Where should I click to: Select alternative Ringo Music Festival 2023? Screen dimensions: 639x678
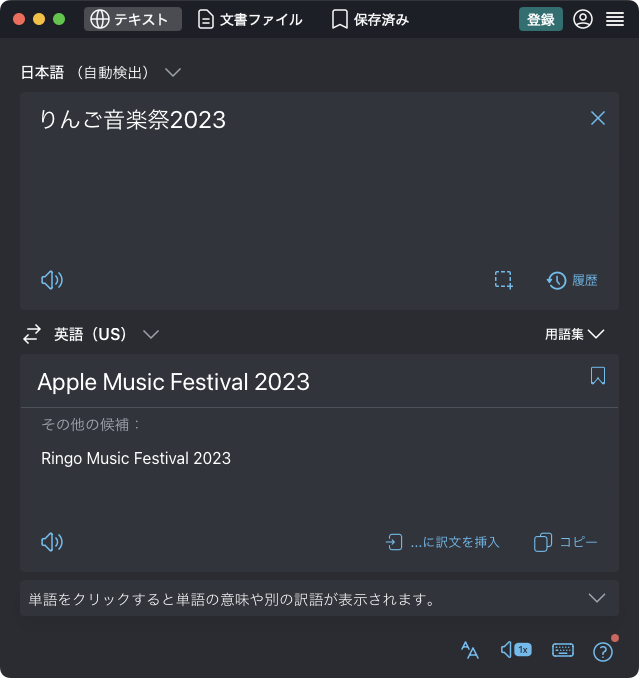tap(136, 458)
